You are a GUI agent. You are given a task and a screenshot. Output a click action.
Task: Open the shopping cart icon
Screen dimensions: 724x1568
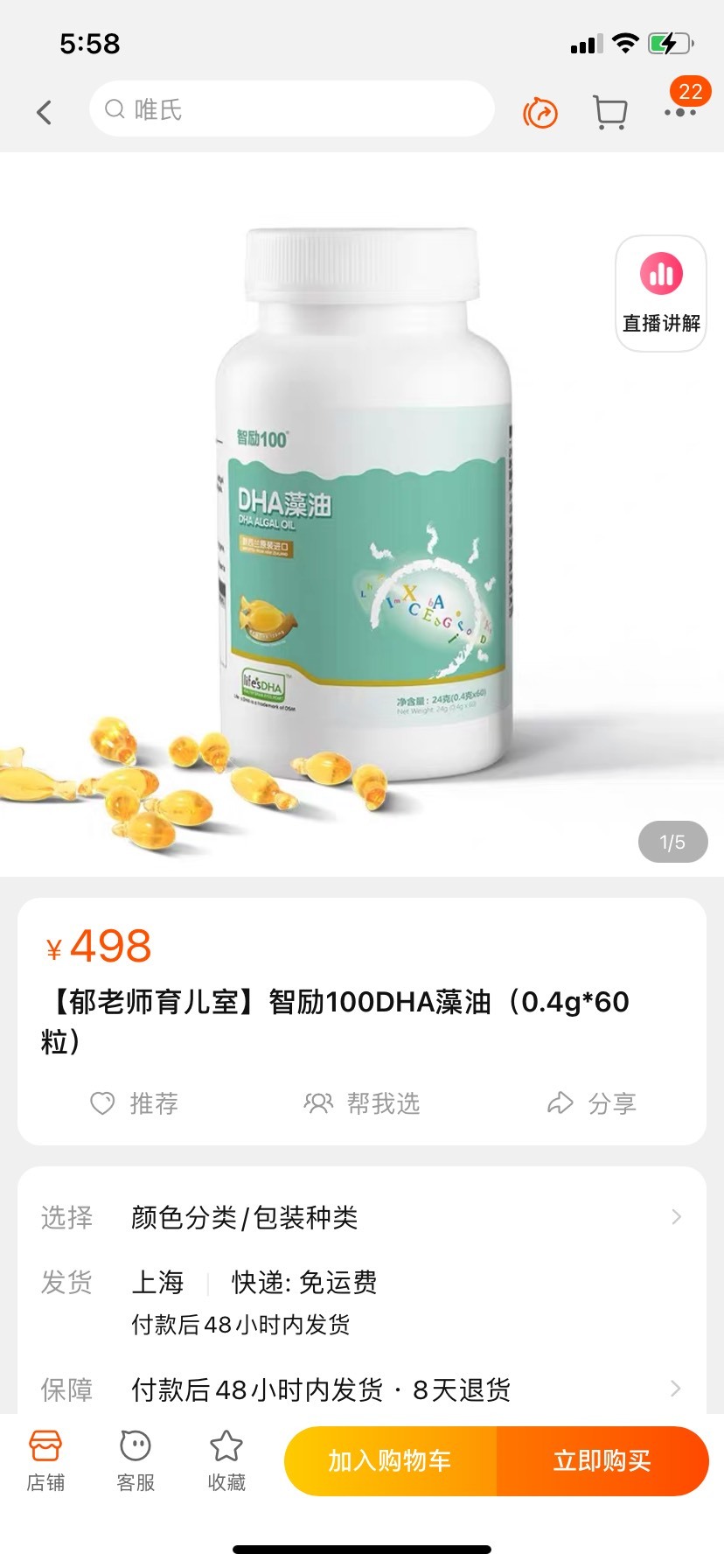pos(610,112)
